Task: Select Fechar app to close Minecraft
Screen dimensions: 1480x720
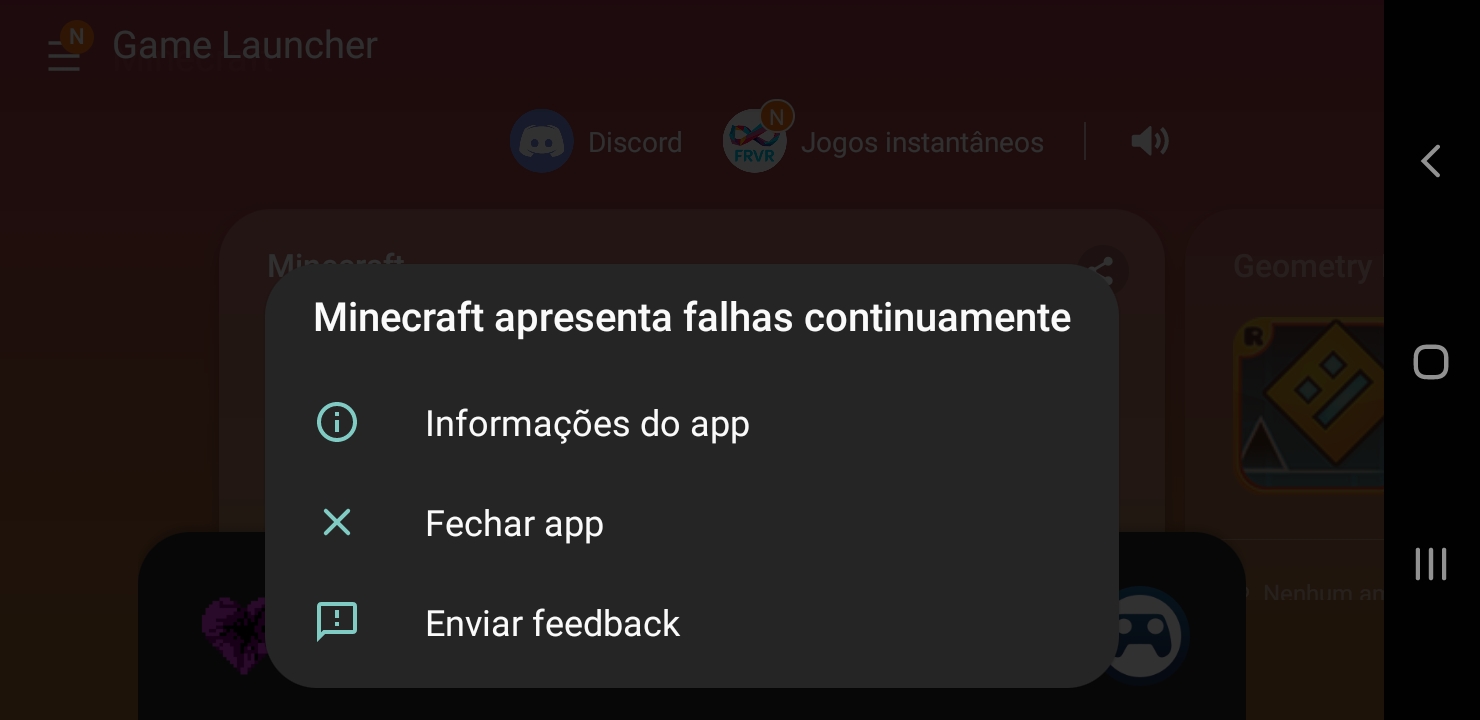Action: pyautogui.click(x=514, y=524)
